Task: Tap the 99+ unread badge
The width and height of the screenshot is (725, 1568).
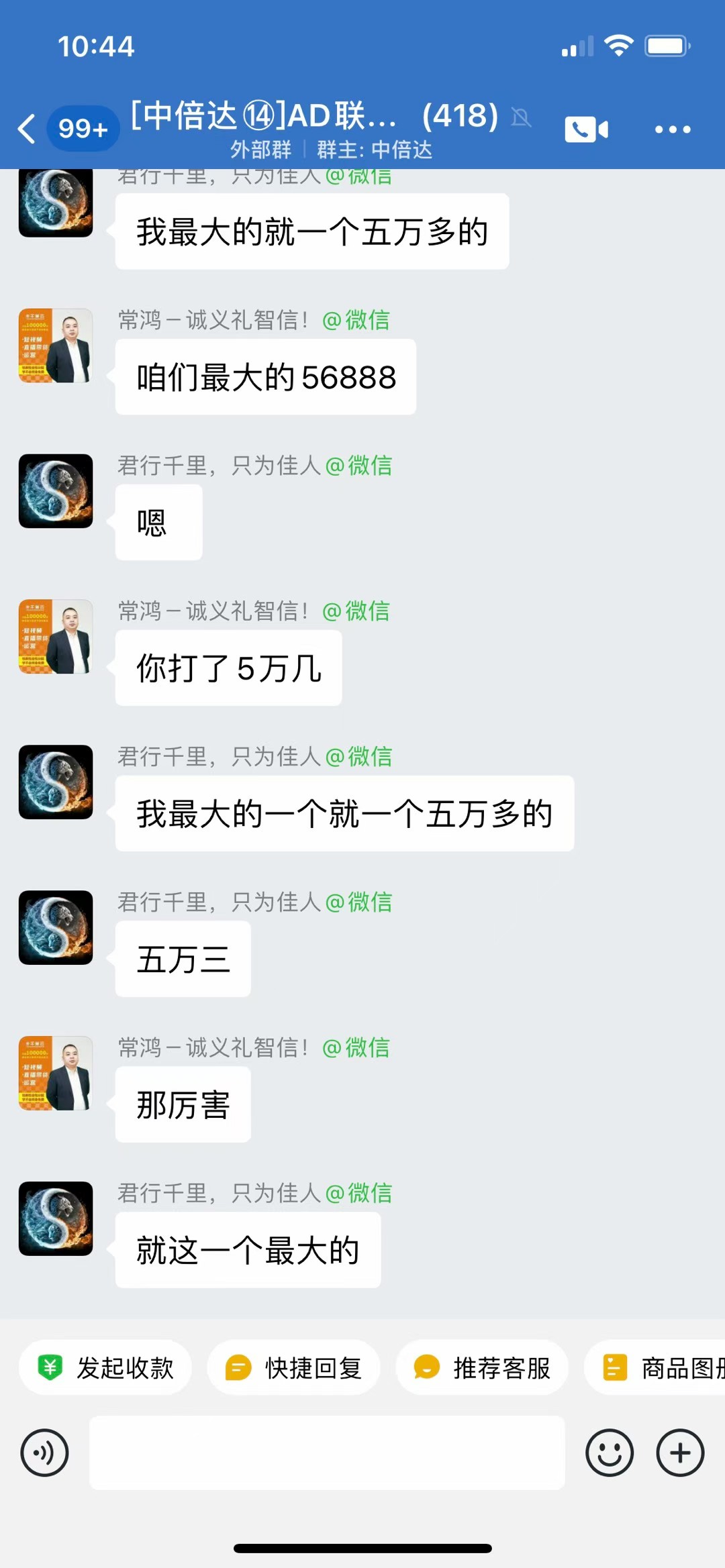Action: pos(82,128)
